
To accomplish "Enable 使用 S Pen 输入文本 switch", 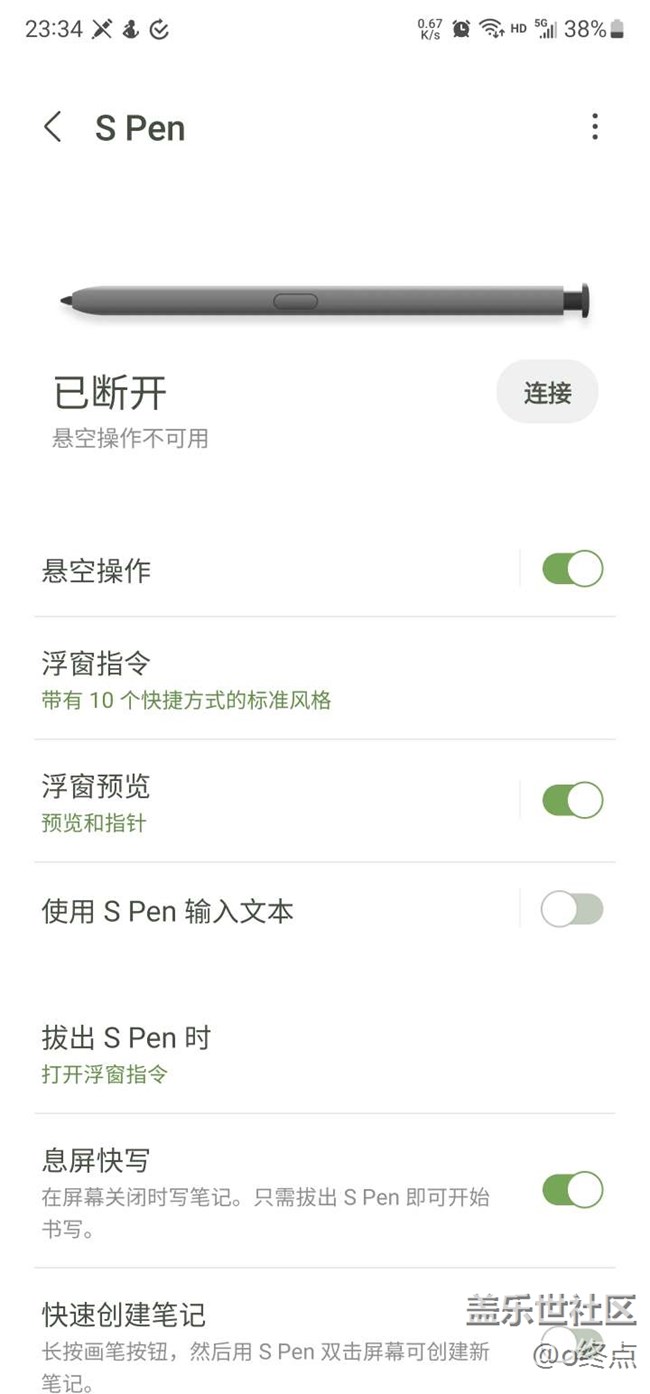I will (x=572, y=910).
